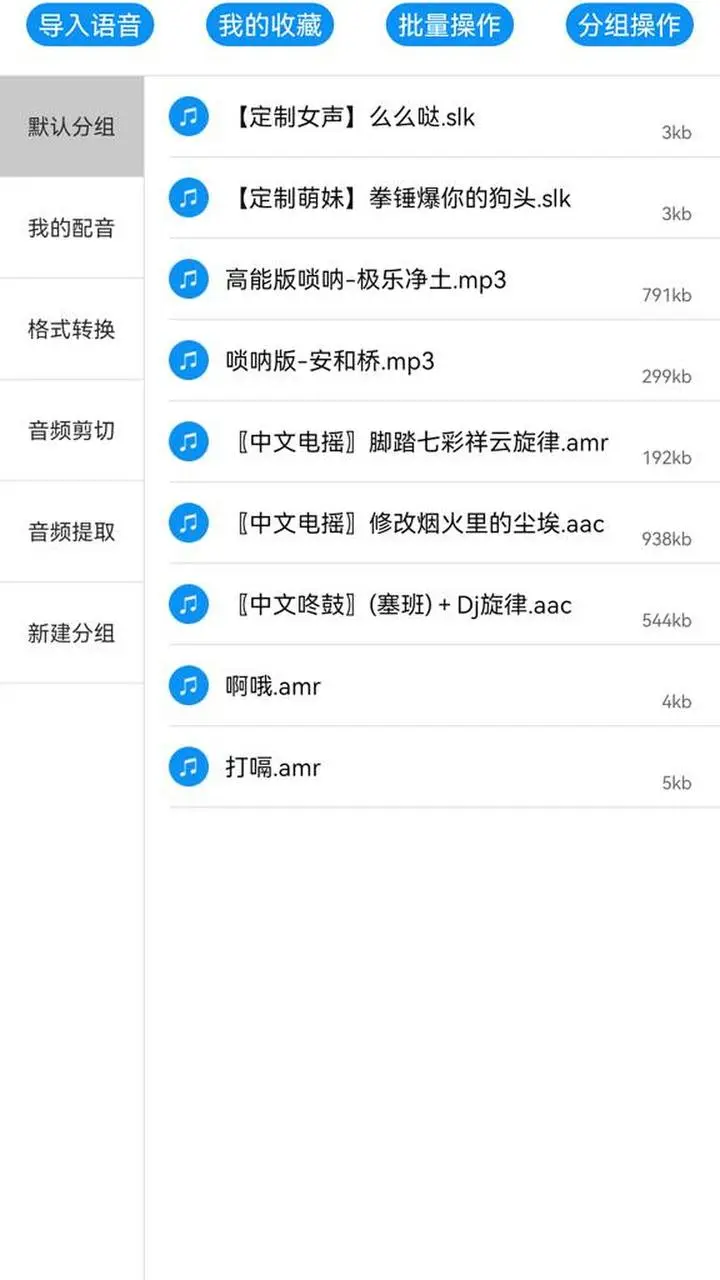This screenshot has width=720, height=1280.
Task: Click the 批量操作 button
Action: pyautogui.click(x=449, y=26)
